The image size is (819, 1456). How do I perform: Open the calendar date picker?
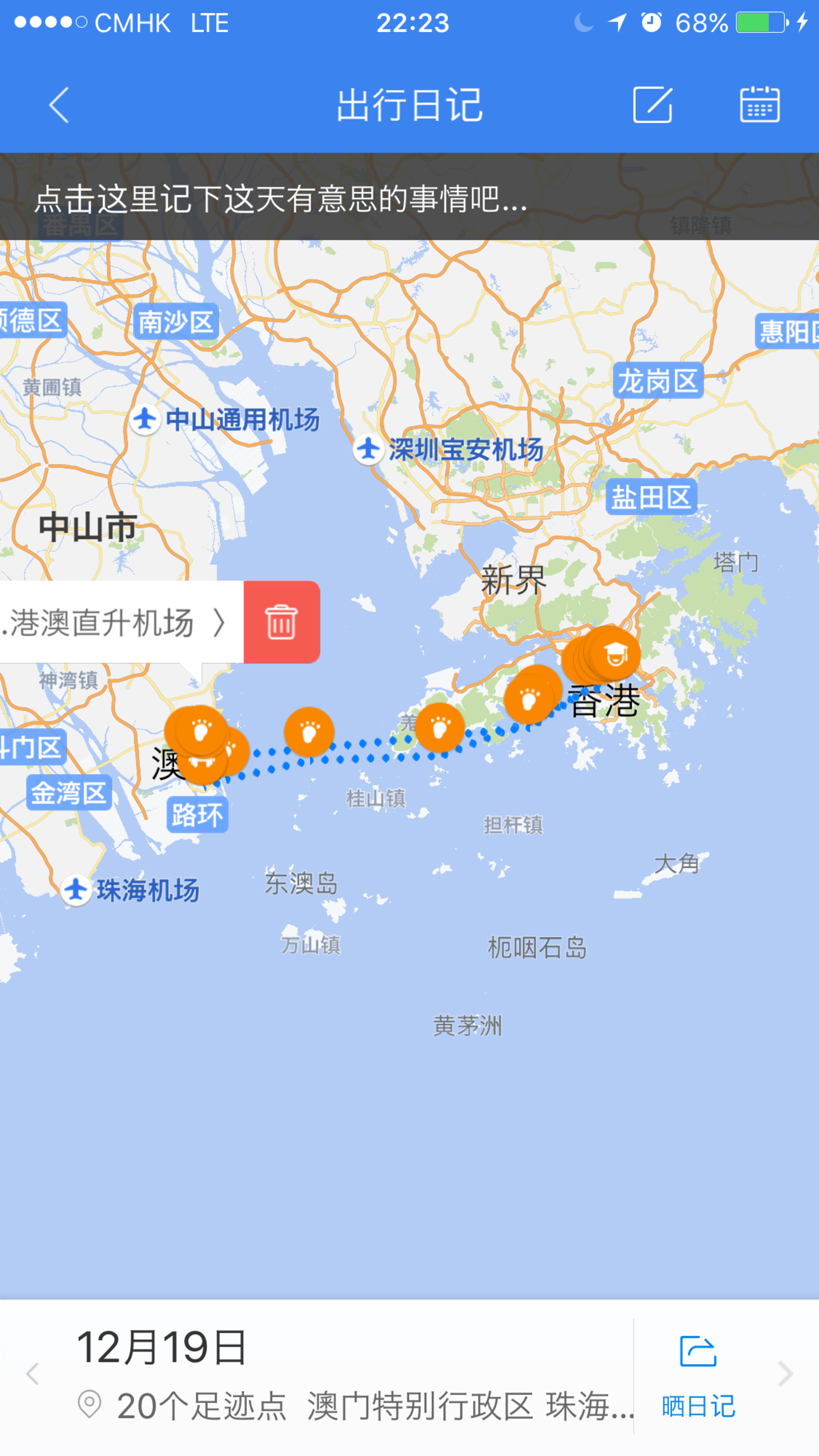[759, 105]
